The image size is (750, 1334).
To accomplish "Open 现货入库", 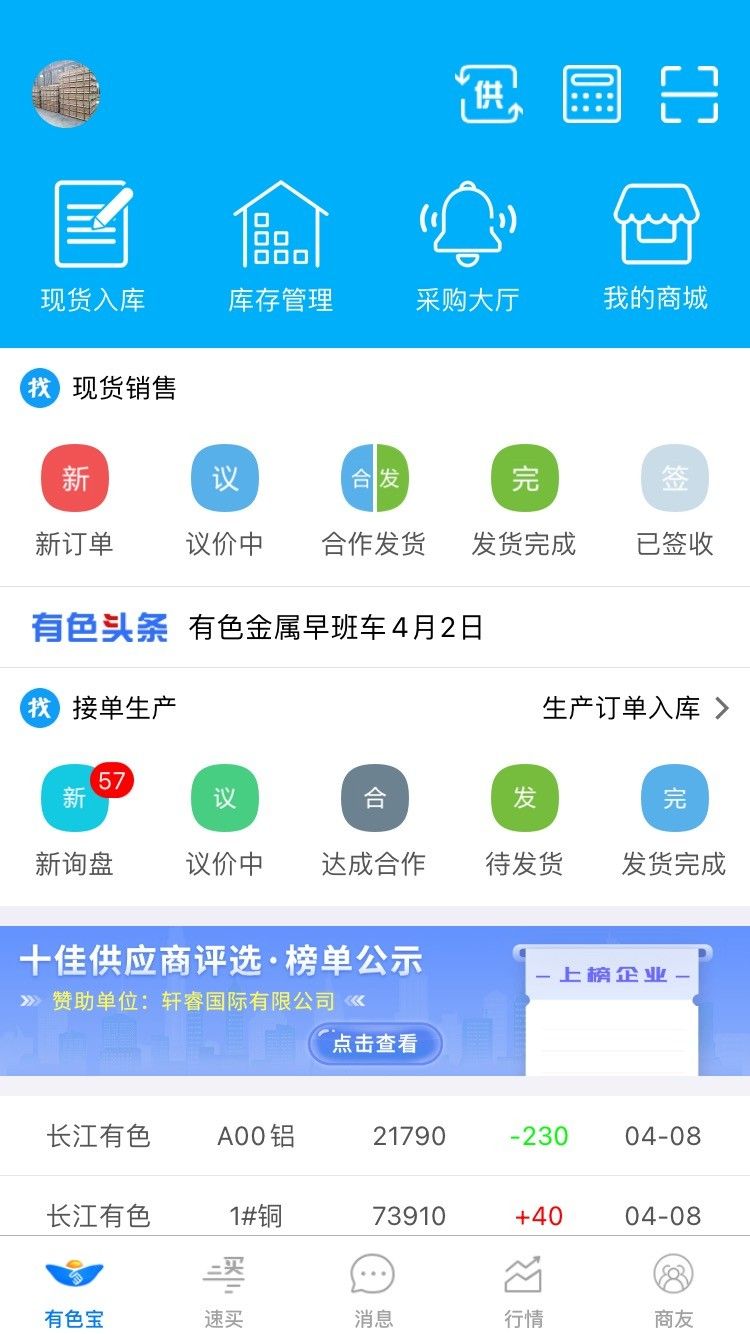I will [93, 246].
